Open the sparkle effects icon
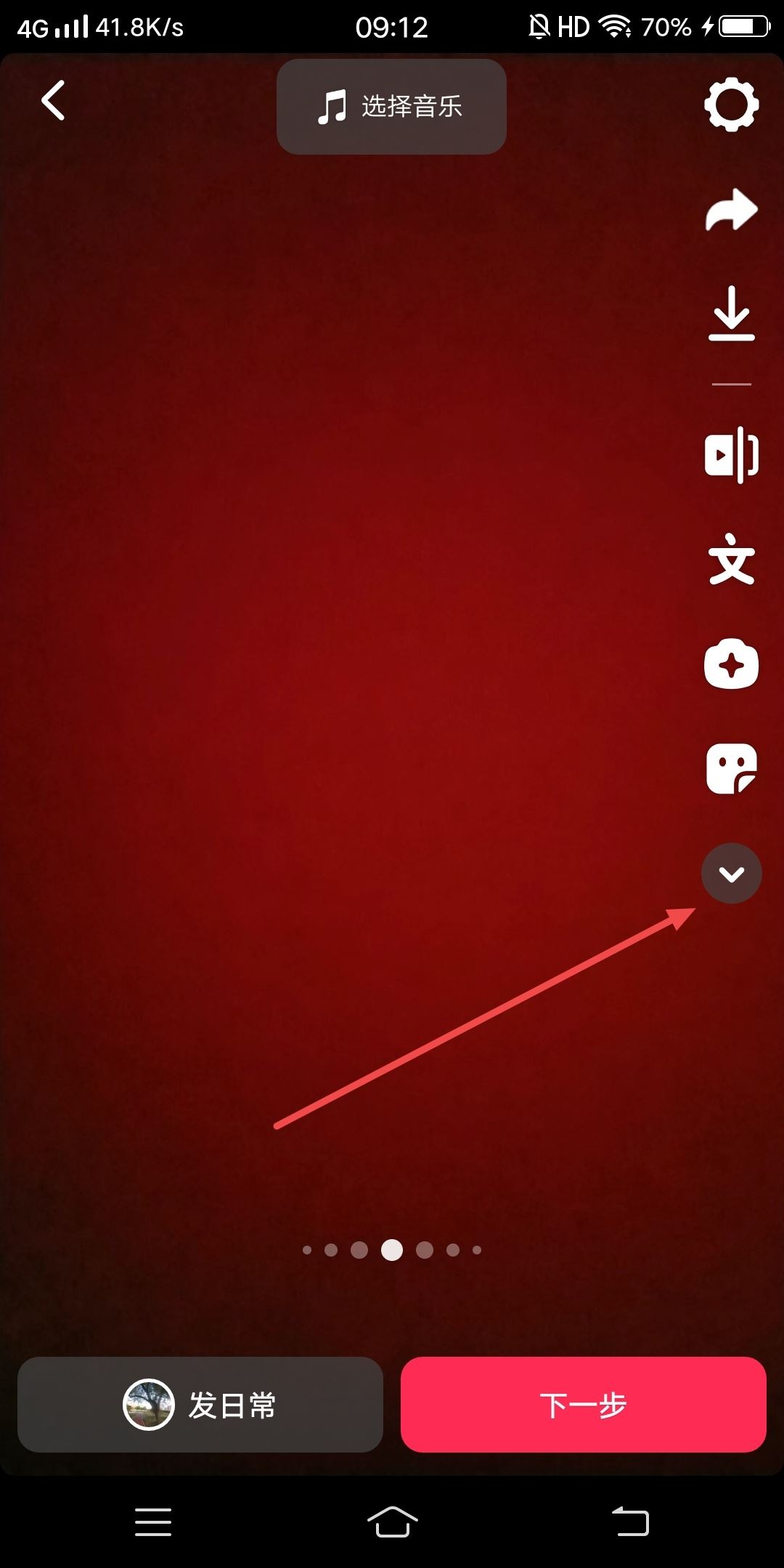 [731, 664]
